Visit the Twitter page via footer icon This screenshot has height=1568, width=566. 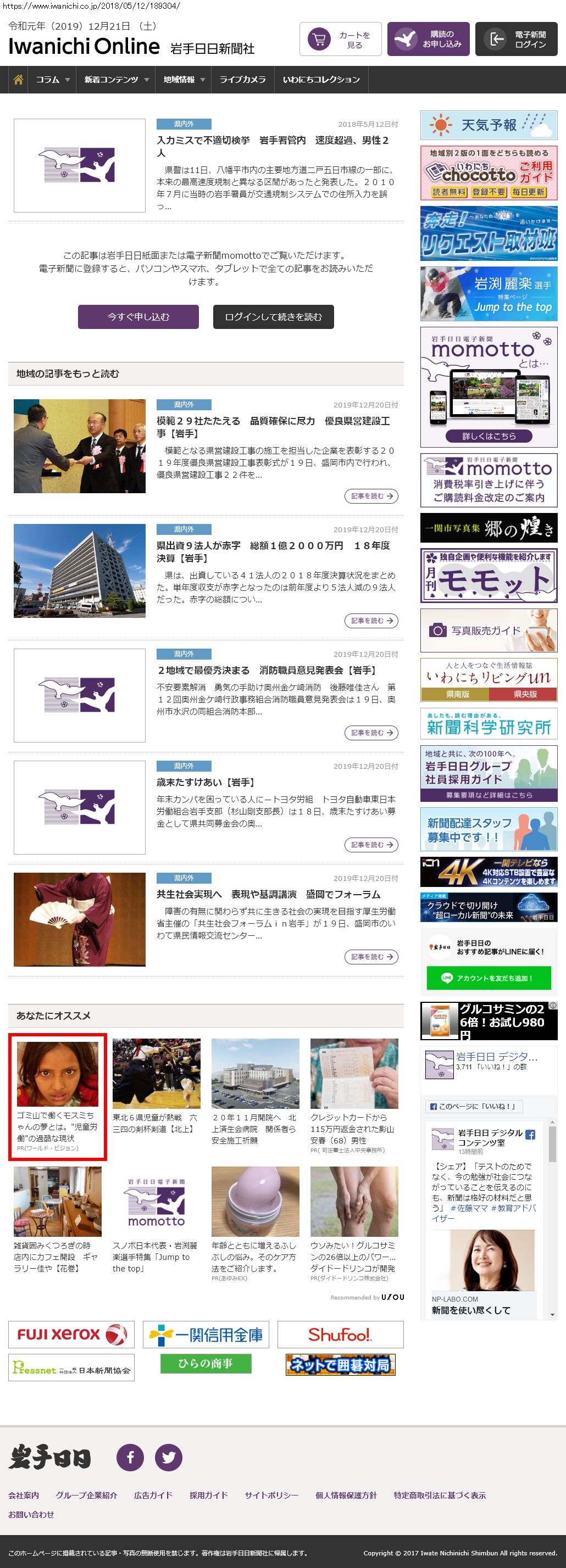pos(169,1457)
